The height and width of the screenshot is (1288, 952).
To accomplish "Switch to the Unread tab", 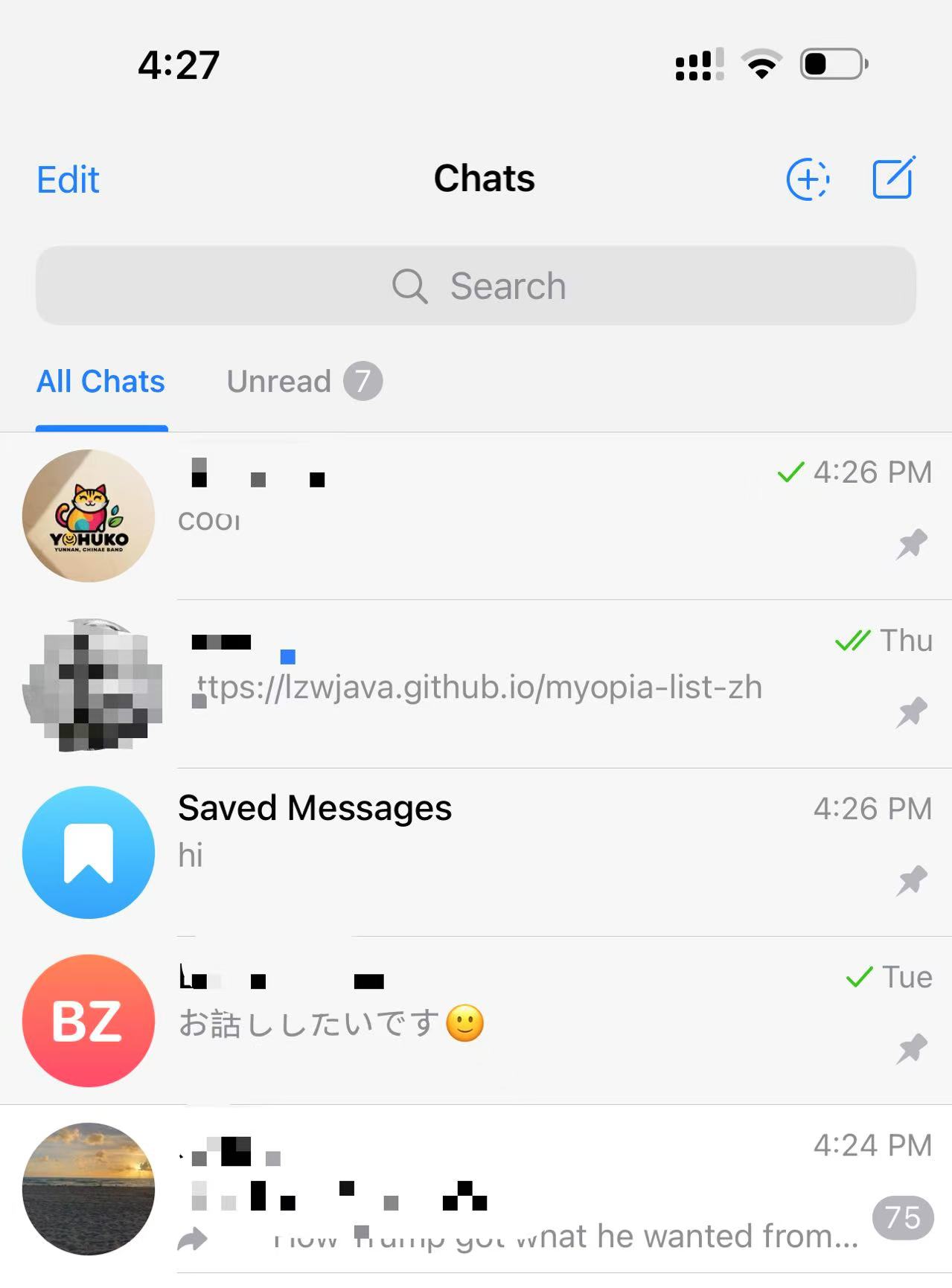I will (x=304, y=381).
